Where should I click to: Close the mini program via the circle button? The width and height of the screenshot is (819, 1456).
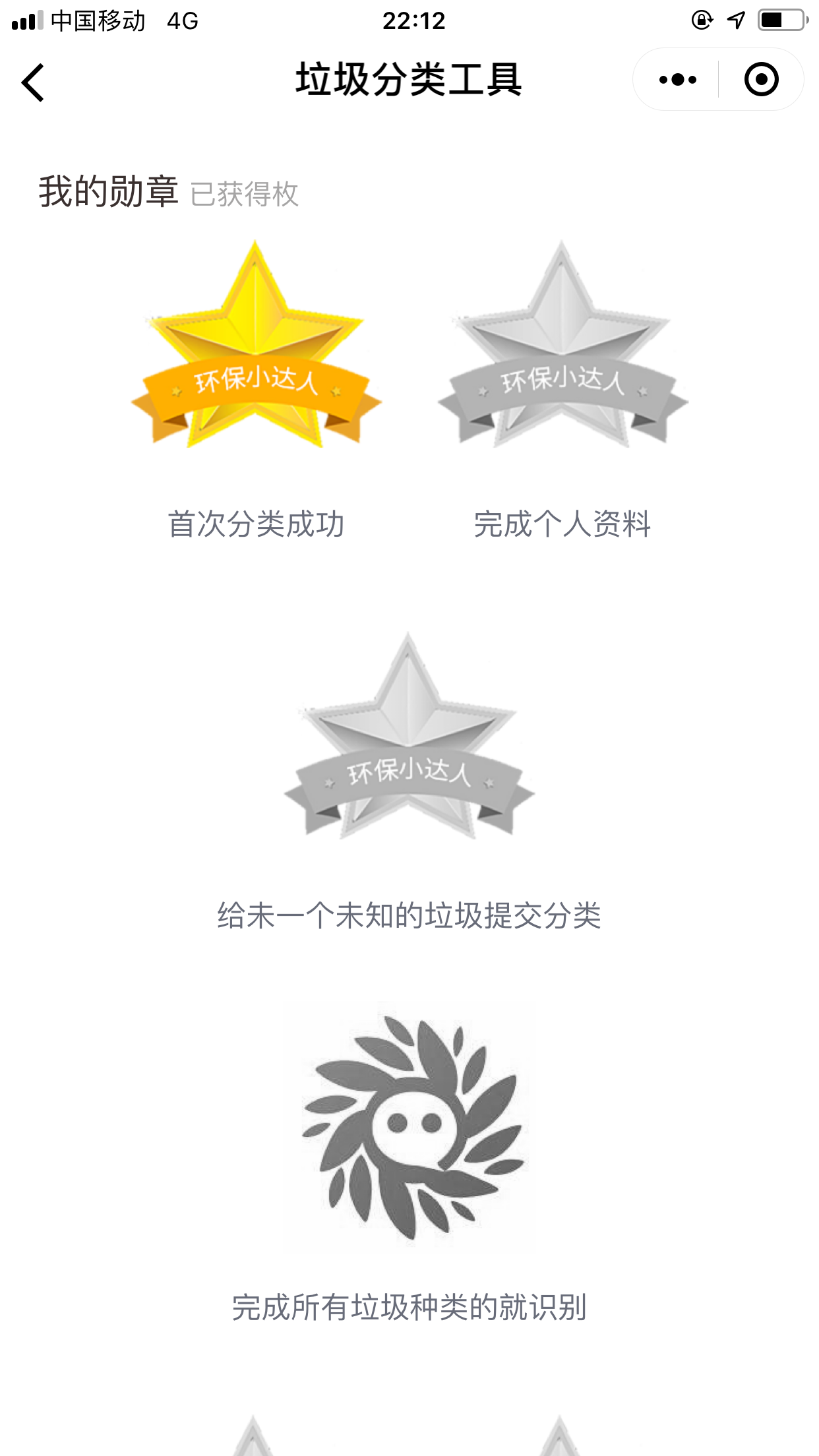(x=761, y=80)
